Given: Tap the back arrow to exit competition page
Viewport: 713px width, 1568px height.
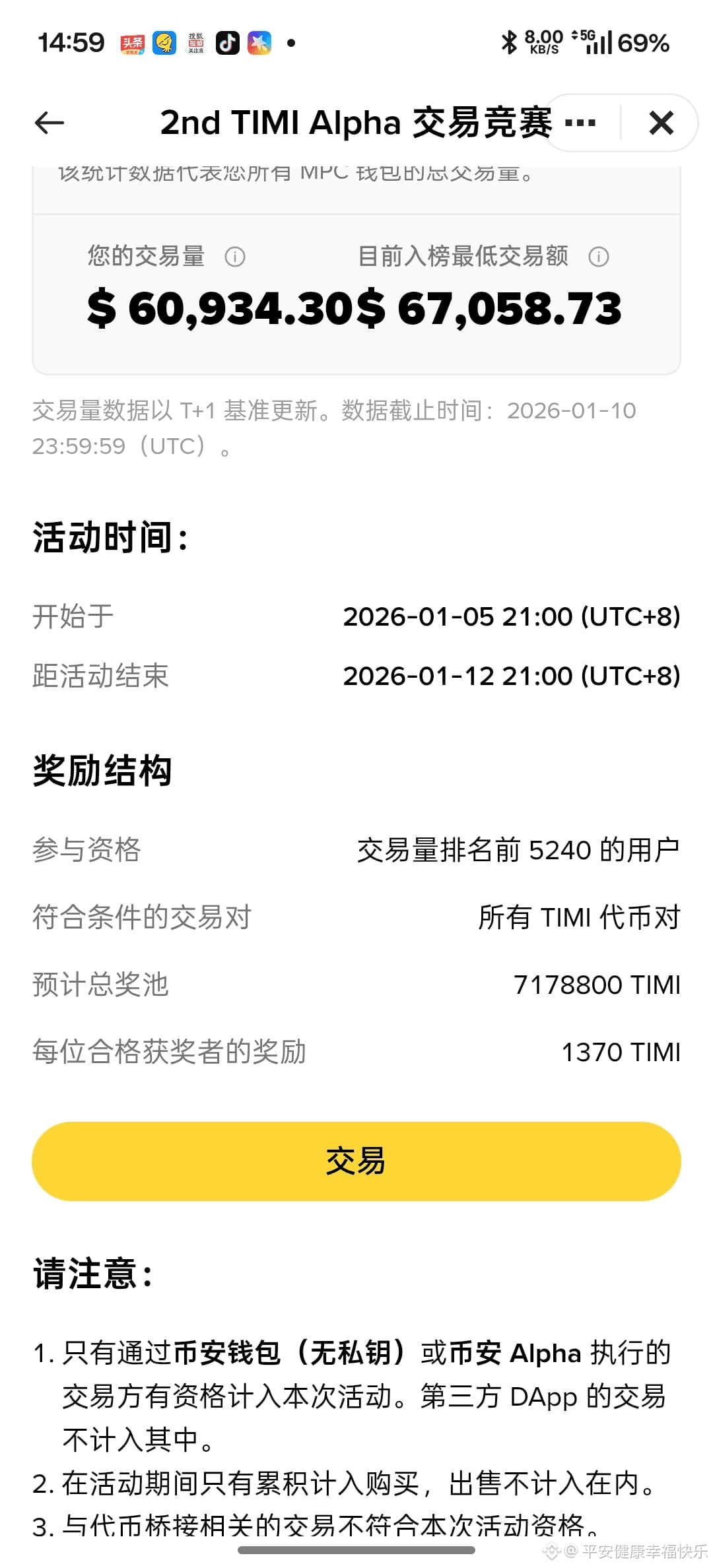Looking at the screenshot, I should (48, 123).
